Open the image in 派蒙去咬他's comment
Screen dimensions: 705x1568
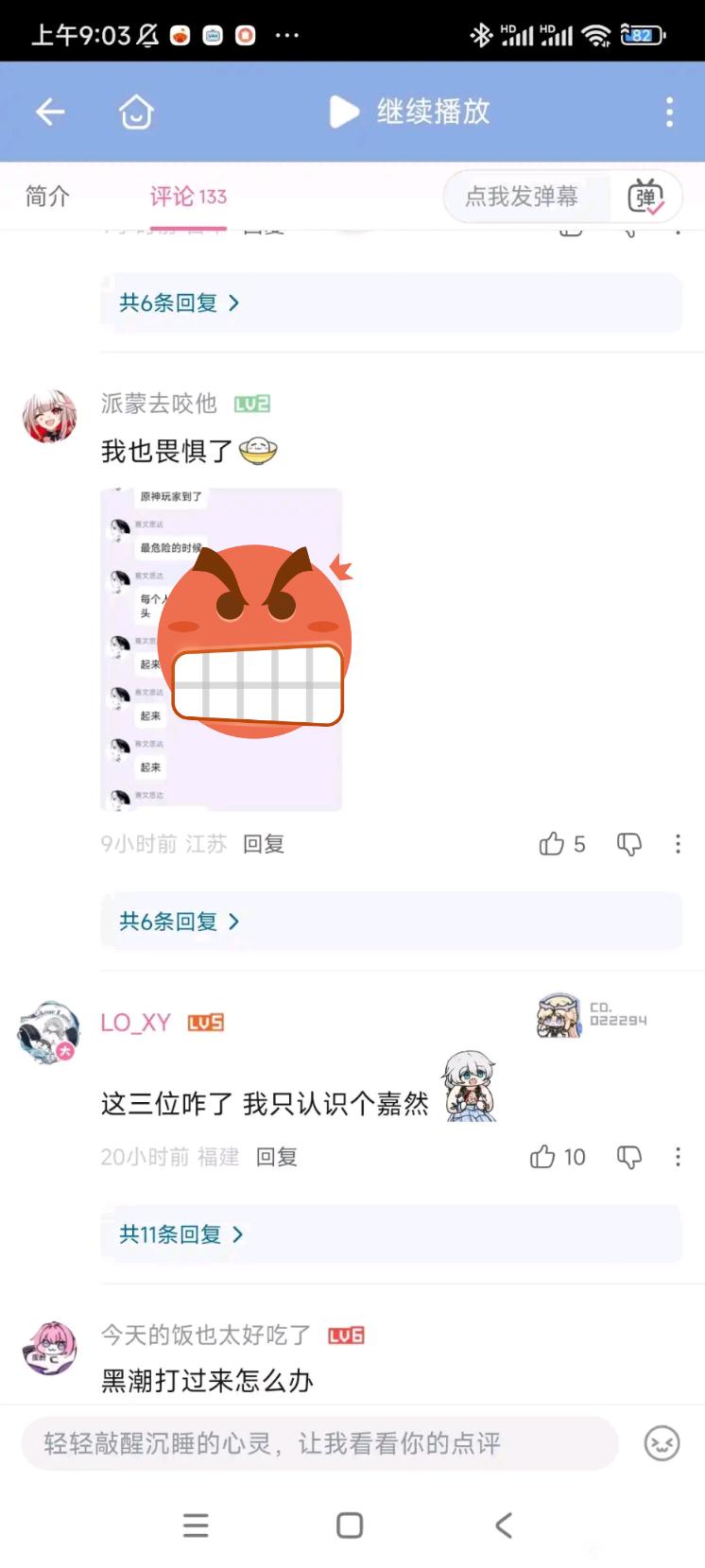click(221, 649)
